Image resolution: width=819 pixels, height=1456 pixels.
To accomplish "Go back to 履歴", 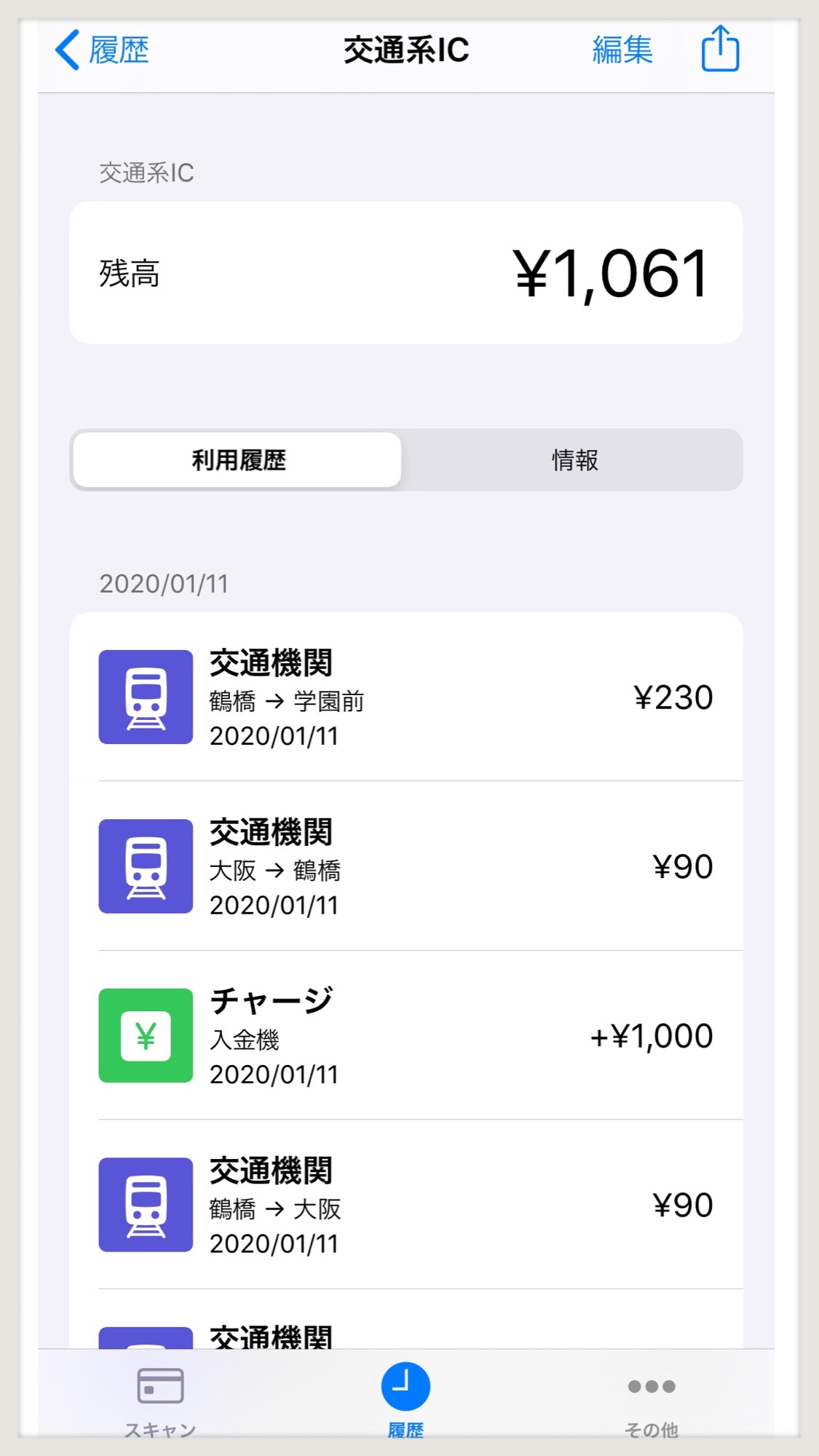I will pos(103,50).
